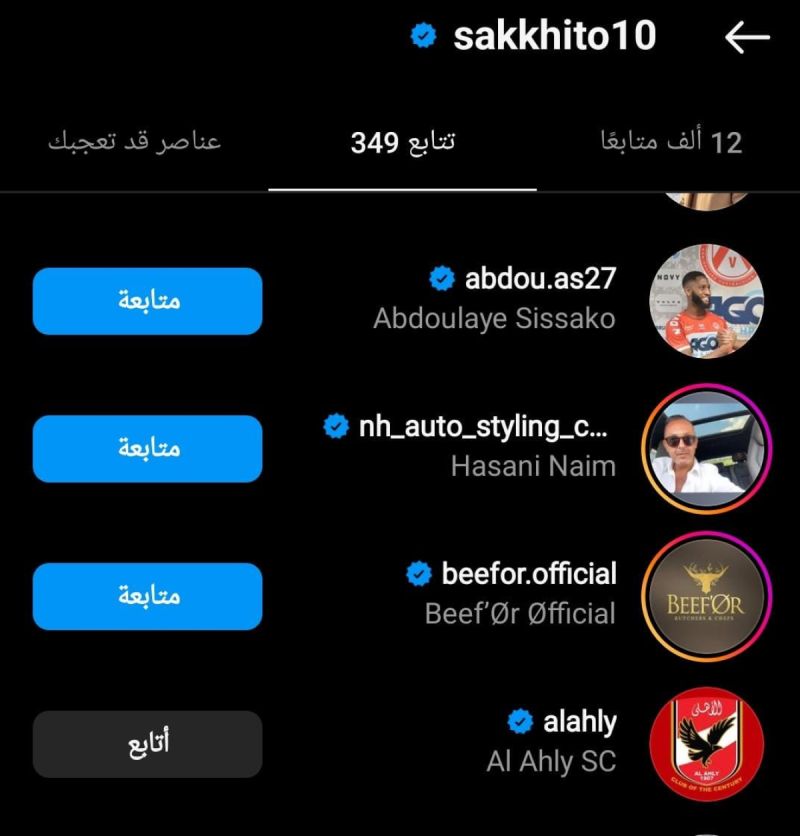View Hasani Naim's story ring
This screenshot has height=836, width=800.
point(705,449)
